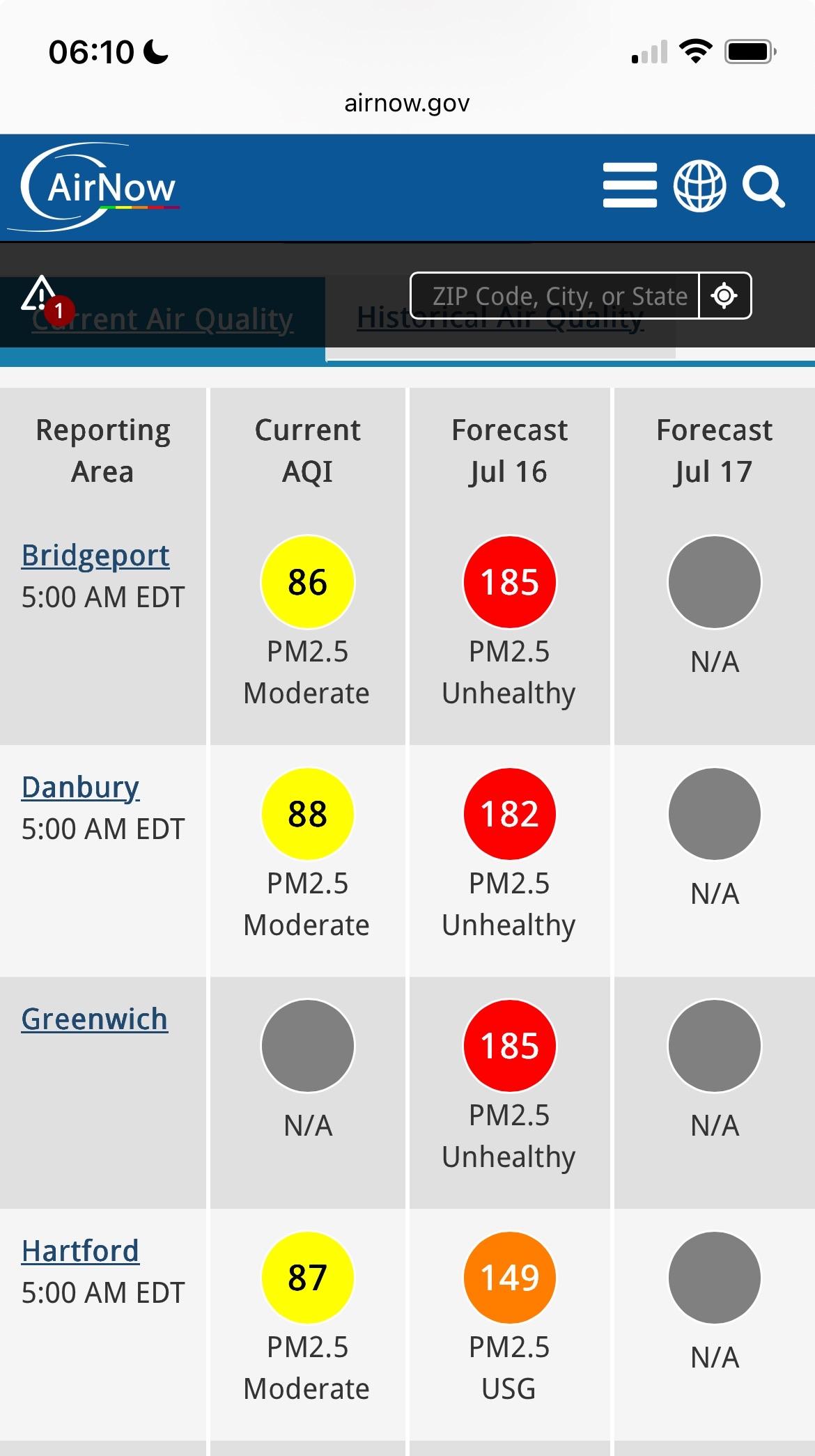This screenshot has height=1456, width=815.
Task: Open the hamburger menu
Action: (630, 185)
